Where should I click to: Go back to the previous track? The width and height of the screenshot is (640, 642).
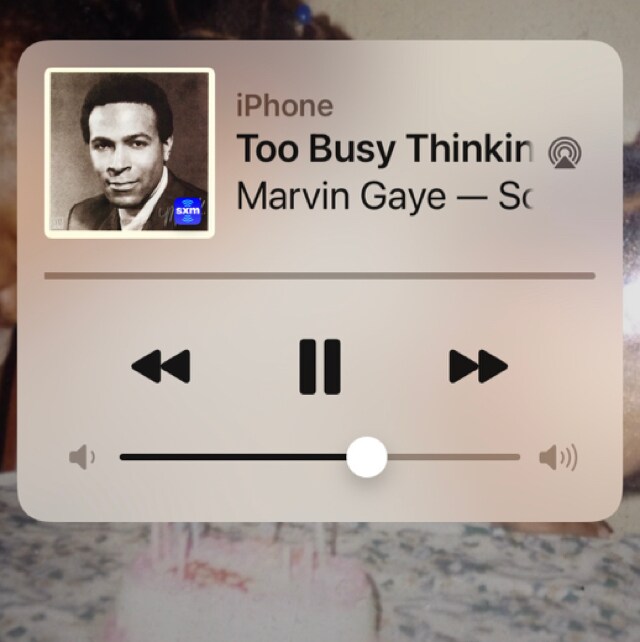pos(161,366)
